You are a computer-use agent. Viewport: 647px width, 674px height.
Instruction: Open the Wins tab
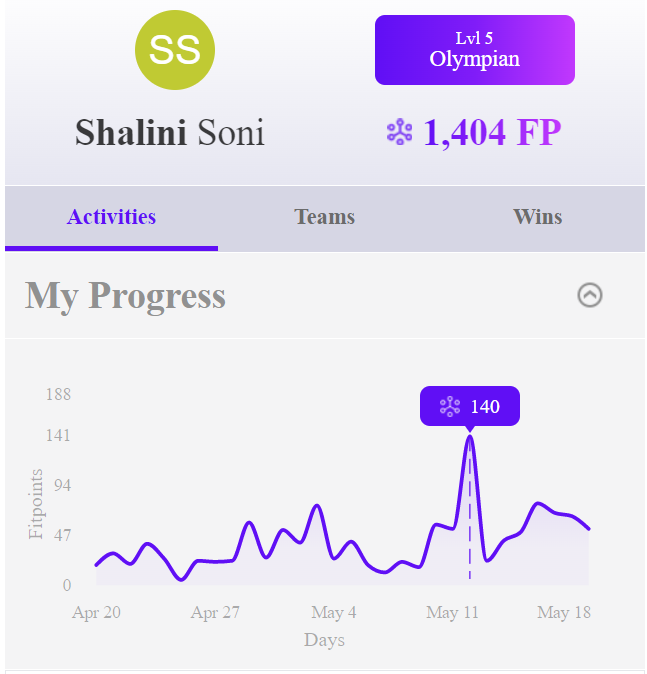point(537,217)
